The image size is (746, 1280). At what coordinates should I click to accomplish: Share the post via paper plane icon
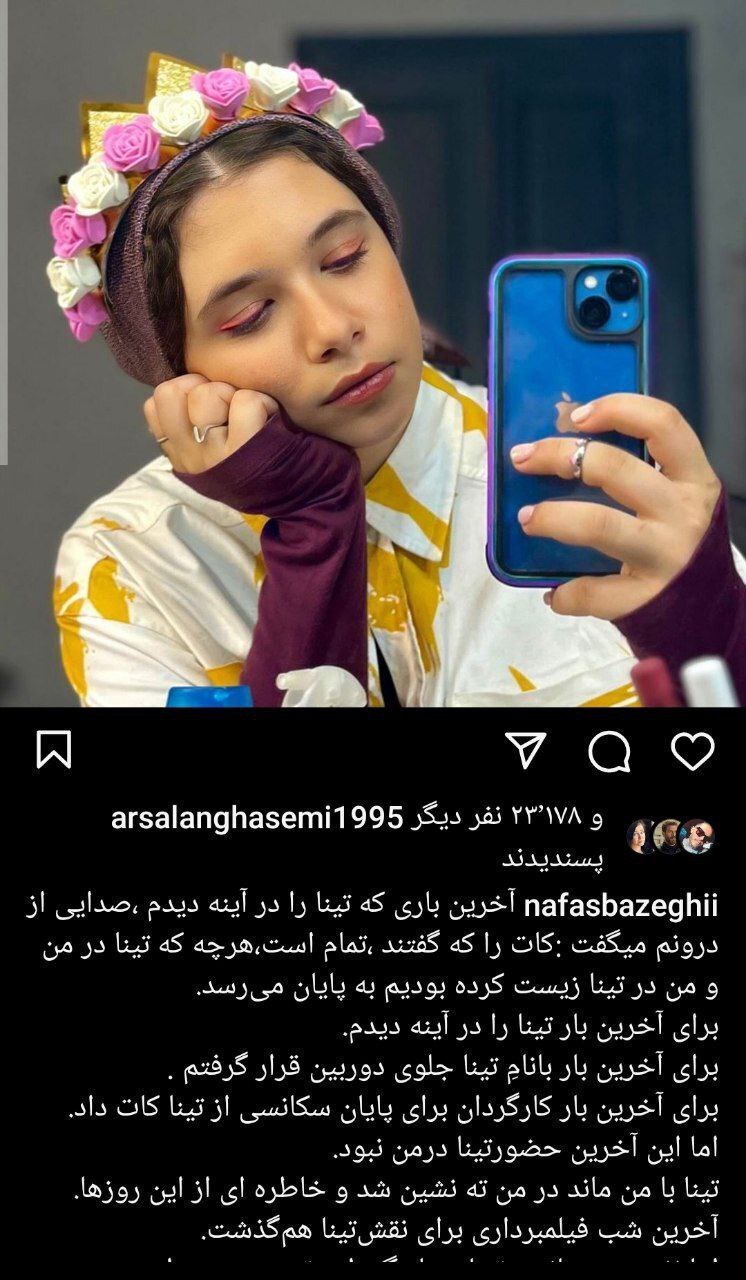click(525, 750)
